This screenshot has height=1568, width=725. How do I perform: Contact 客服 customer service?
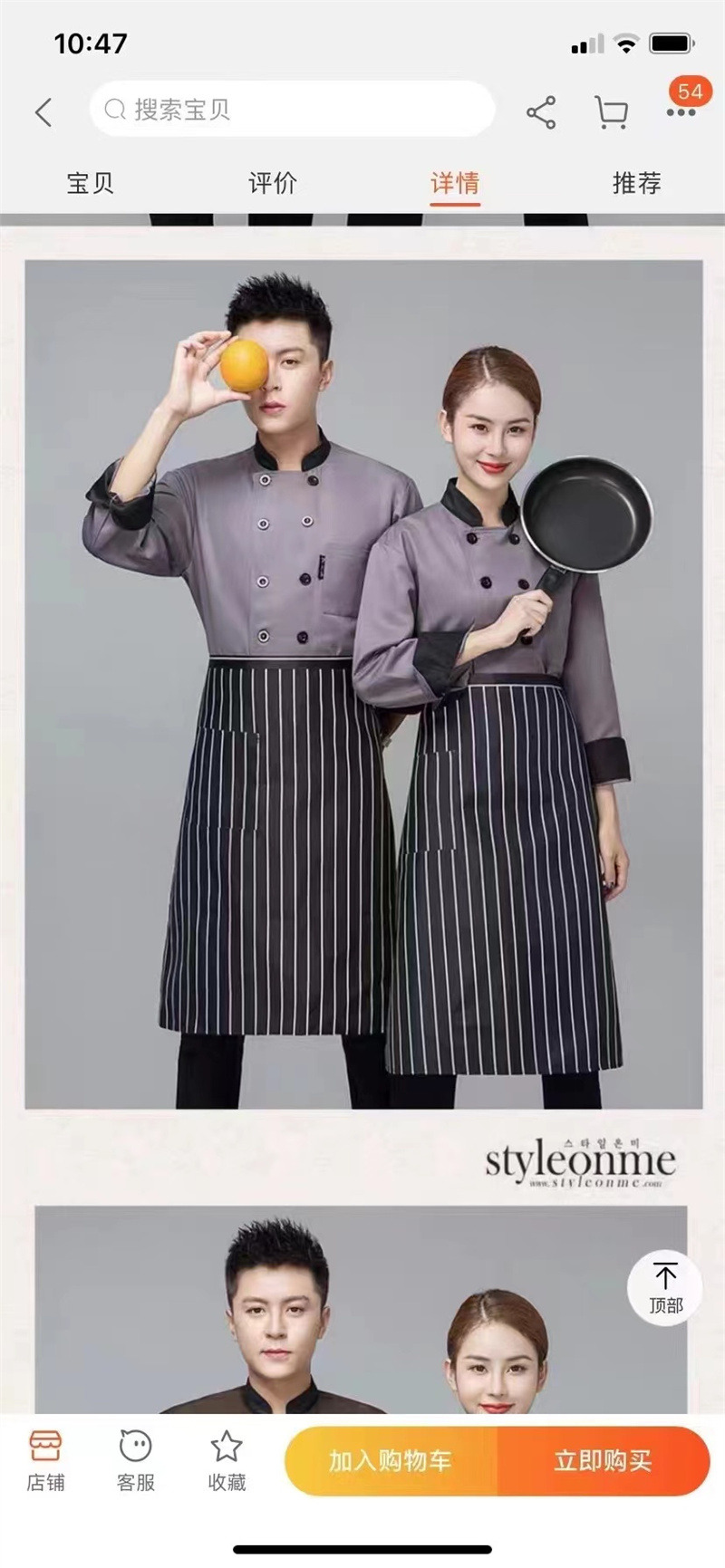click(136, 1461)
